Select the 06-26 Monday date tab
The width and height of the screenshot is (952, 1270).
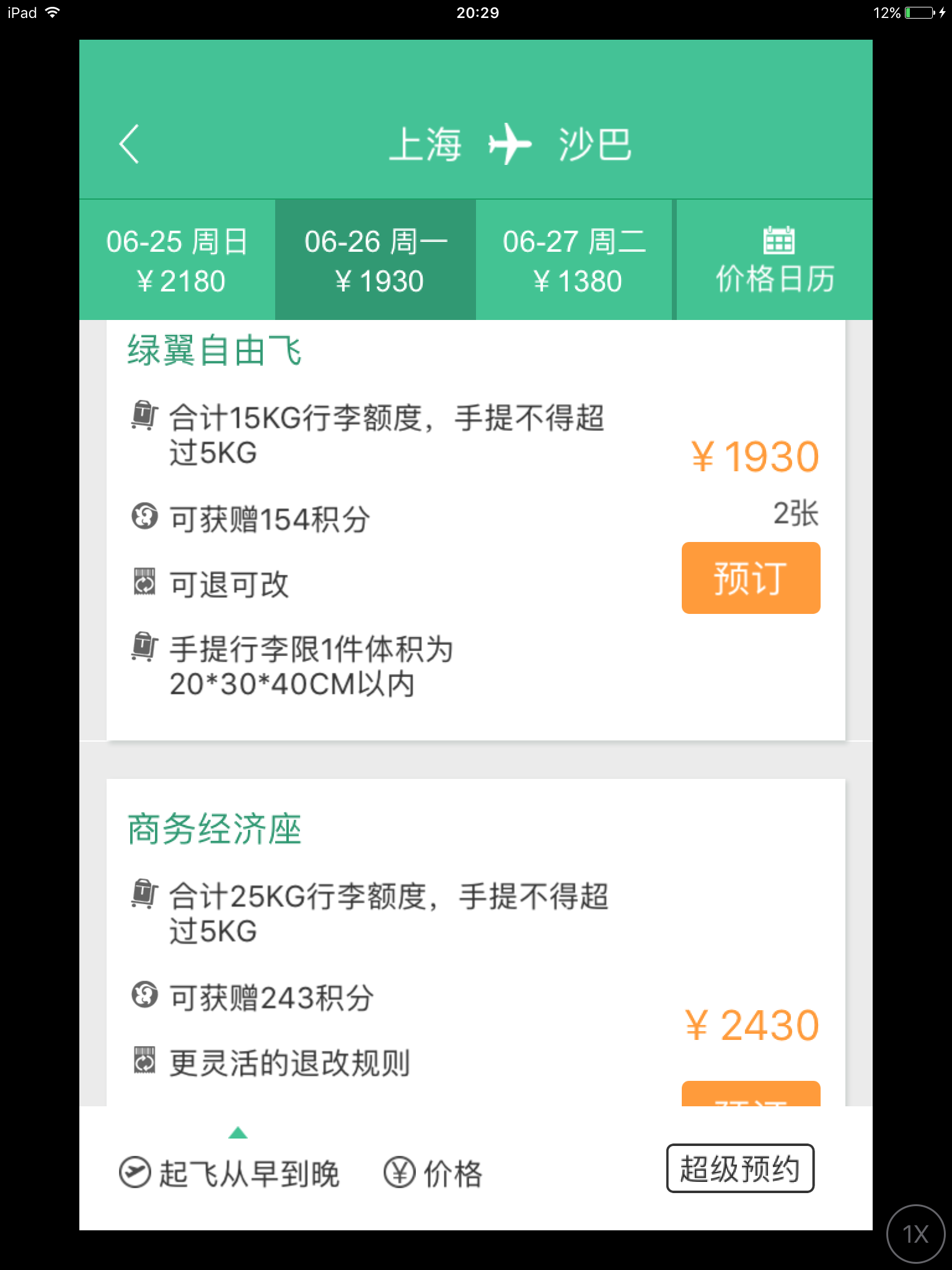coord(376,260)
